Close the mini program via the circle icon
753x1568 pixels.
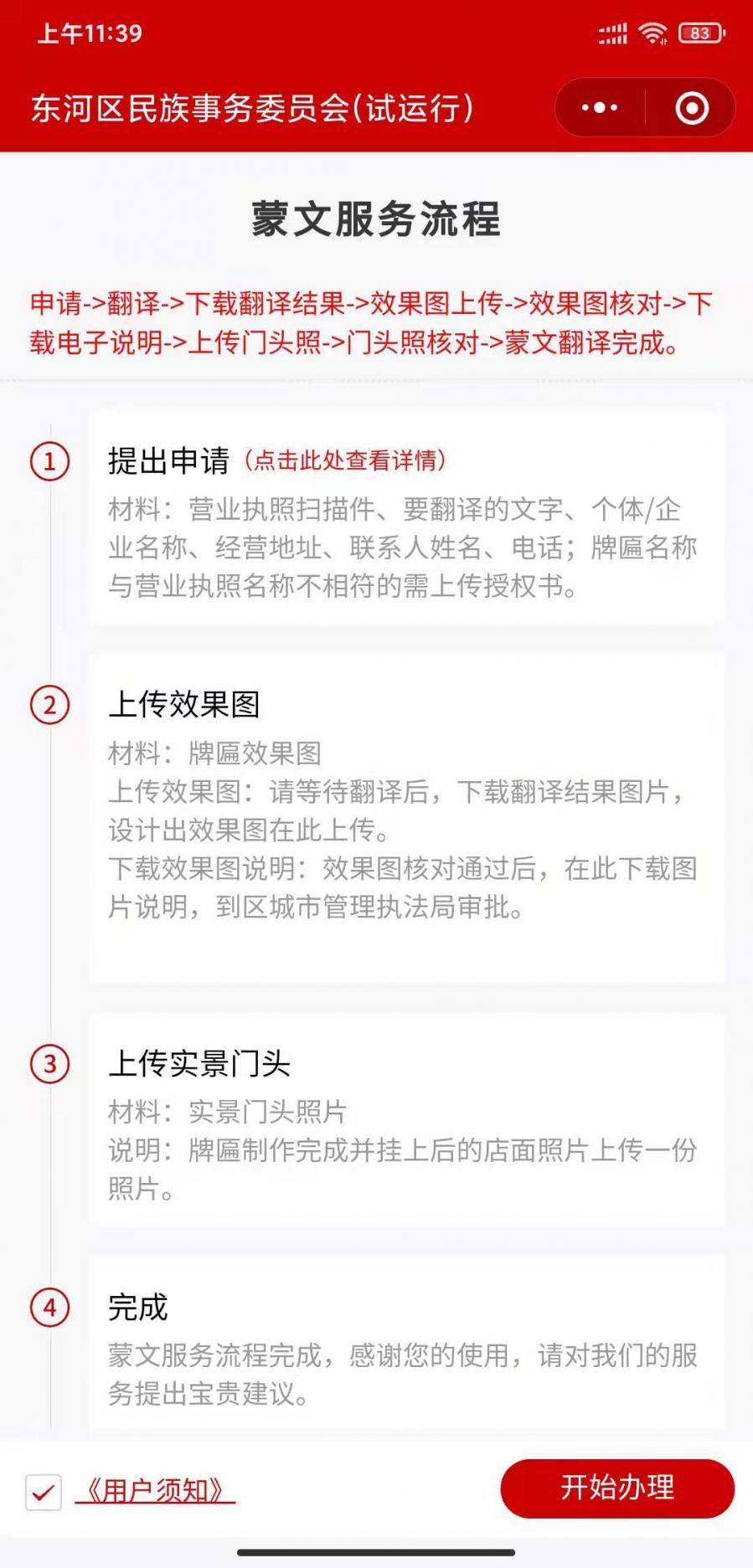click(692, 108)
